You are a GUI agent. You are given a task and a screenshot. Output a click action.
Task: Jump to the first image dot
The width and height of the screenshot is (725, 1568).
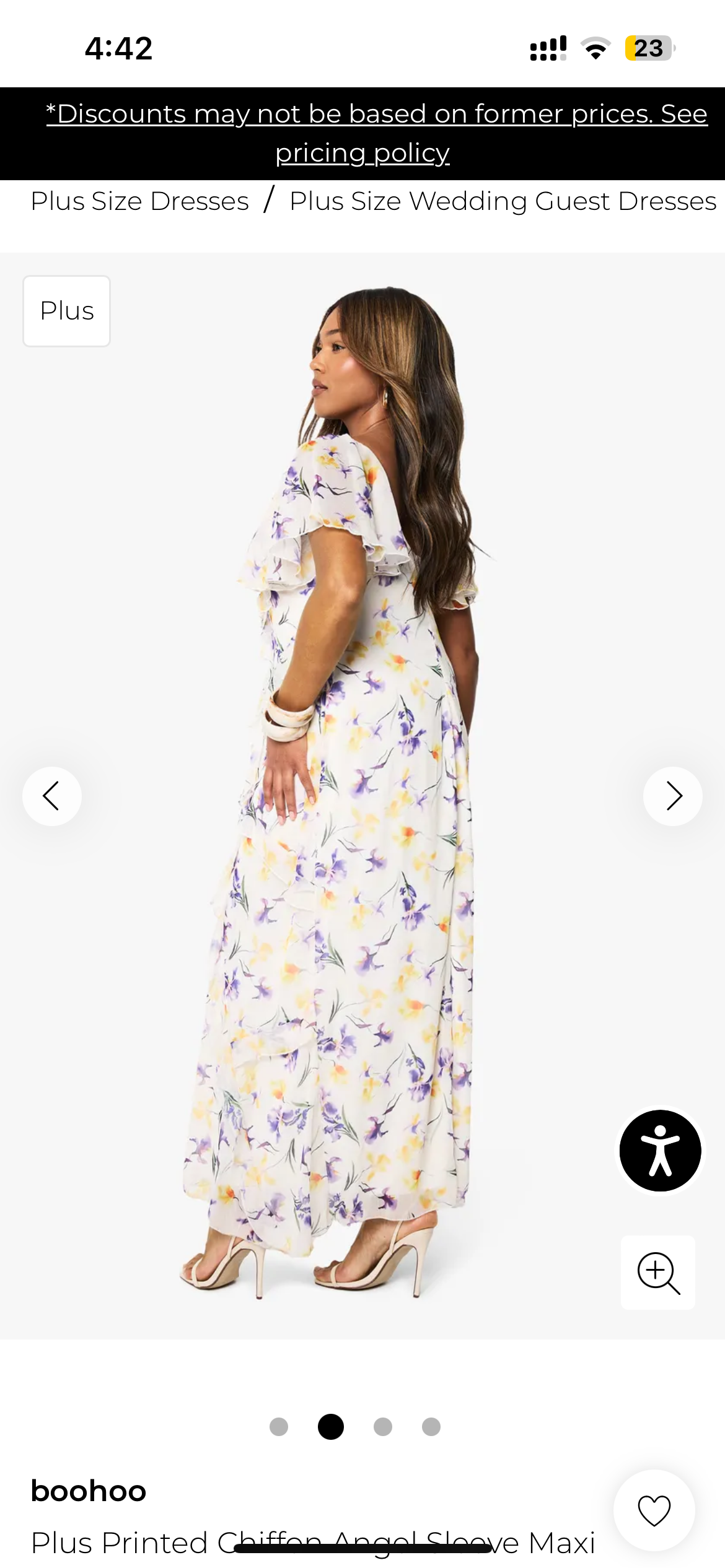(279, 1427)
